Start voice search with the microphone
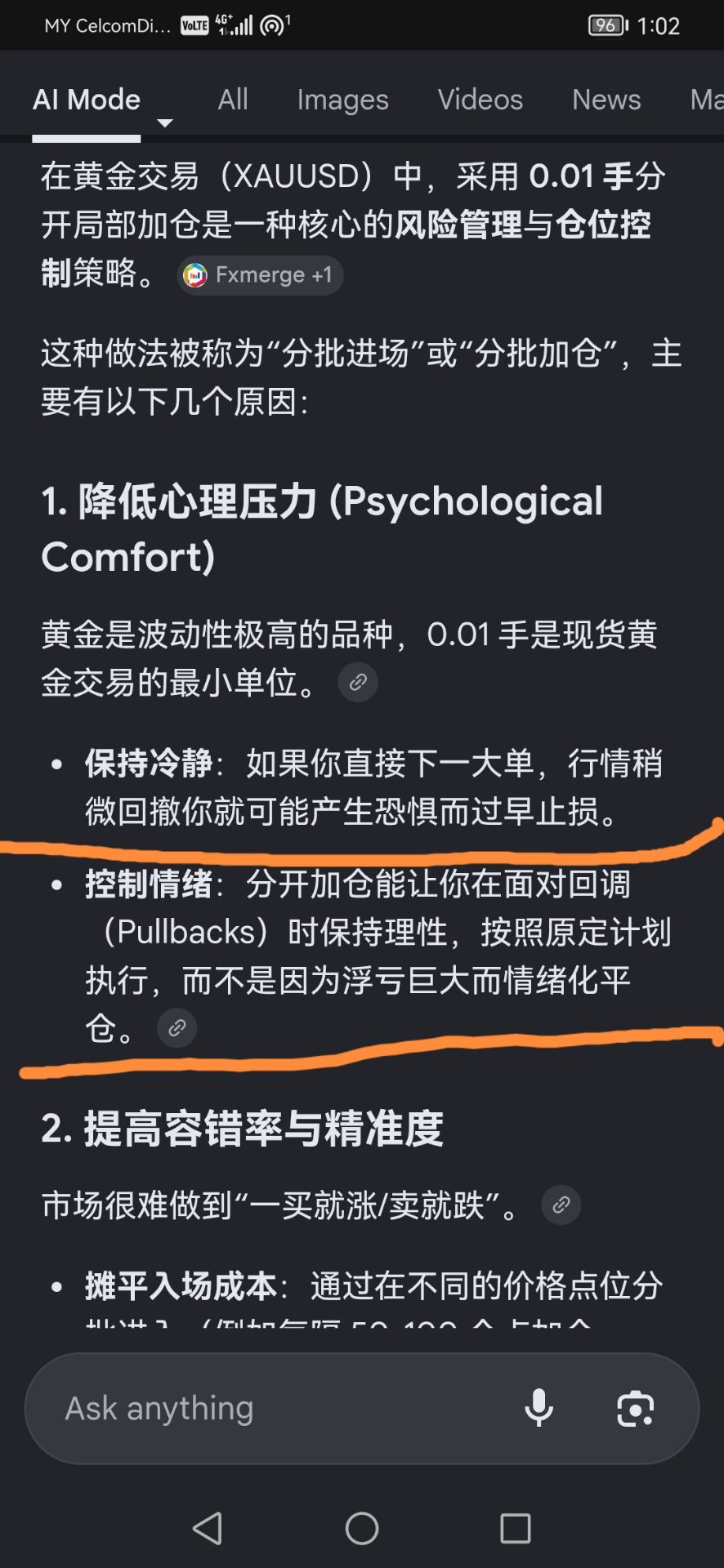 tap(539, 1408)
